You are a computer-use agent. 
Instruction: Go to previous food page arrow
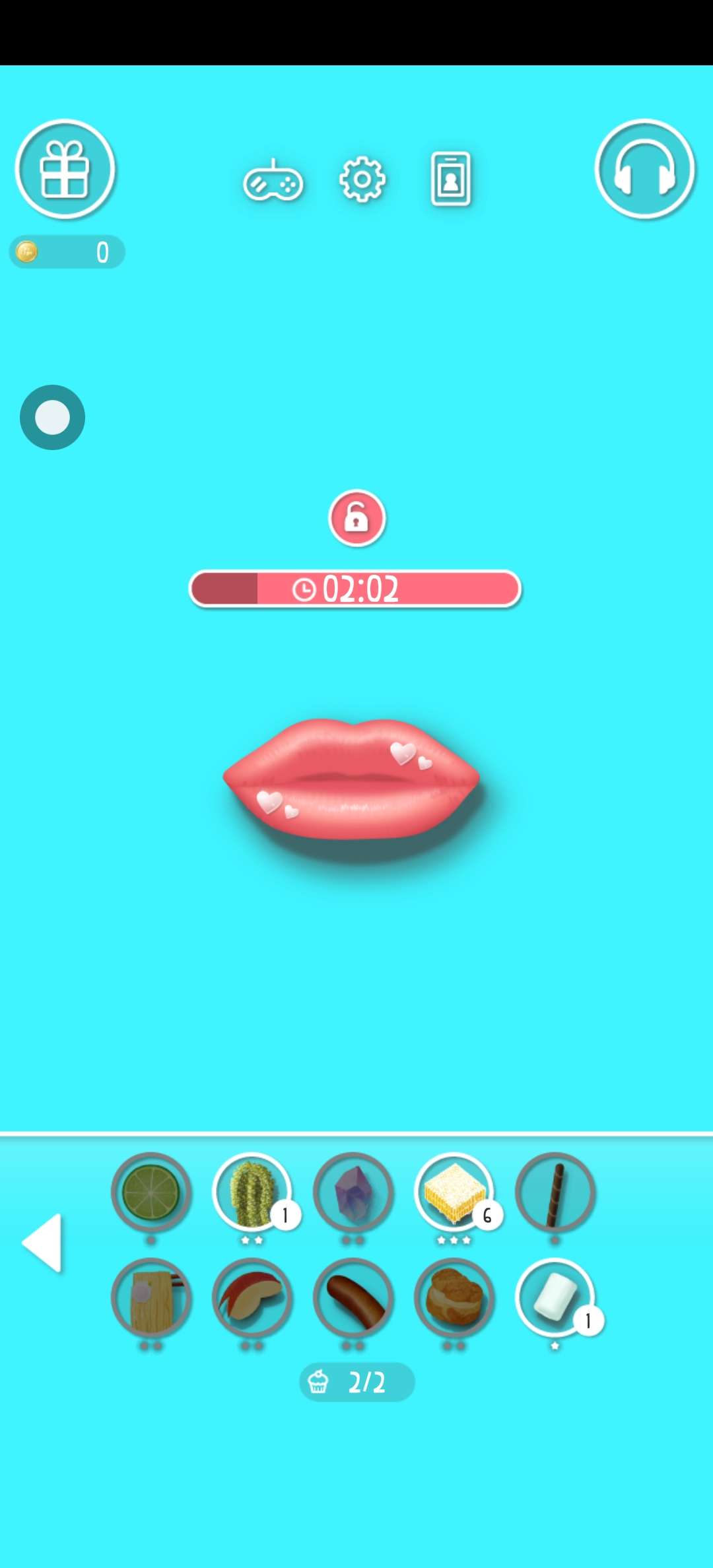[44, 1242]
